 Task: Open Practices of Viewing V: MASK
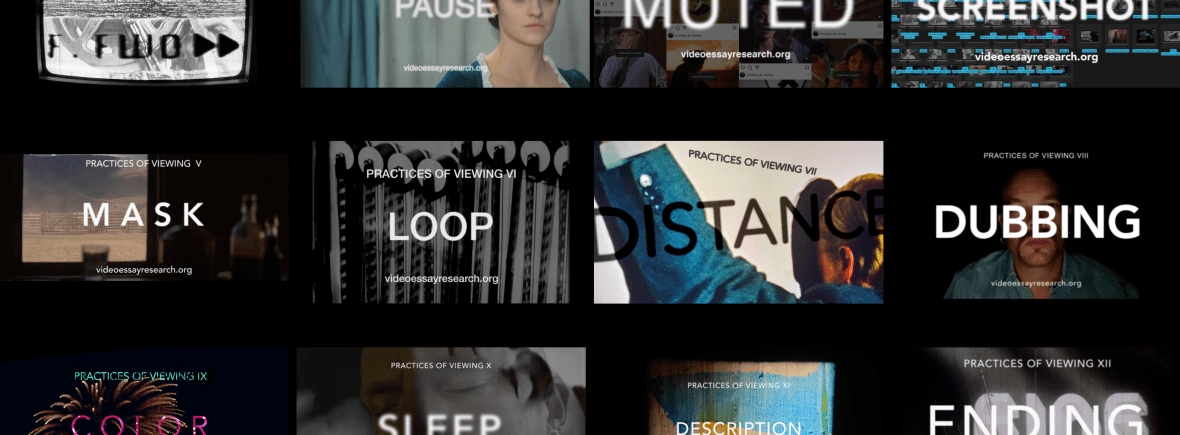point(144,217)
